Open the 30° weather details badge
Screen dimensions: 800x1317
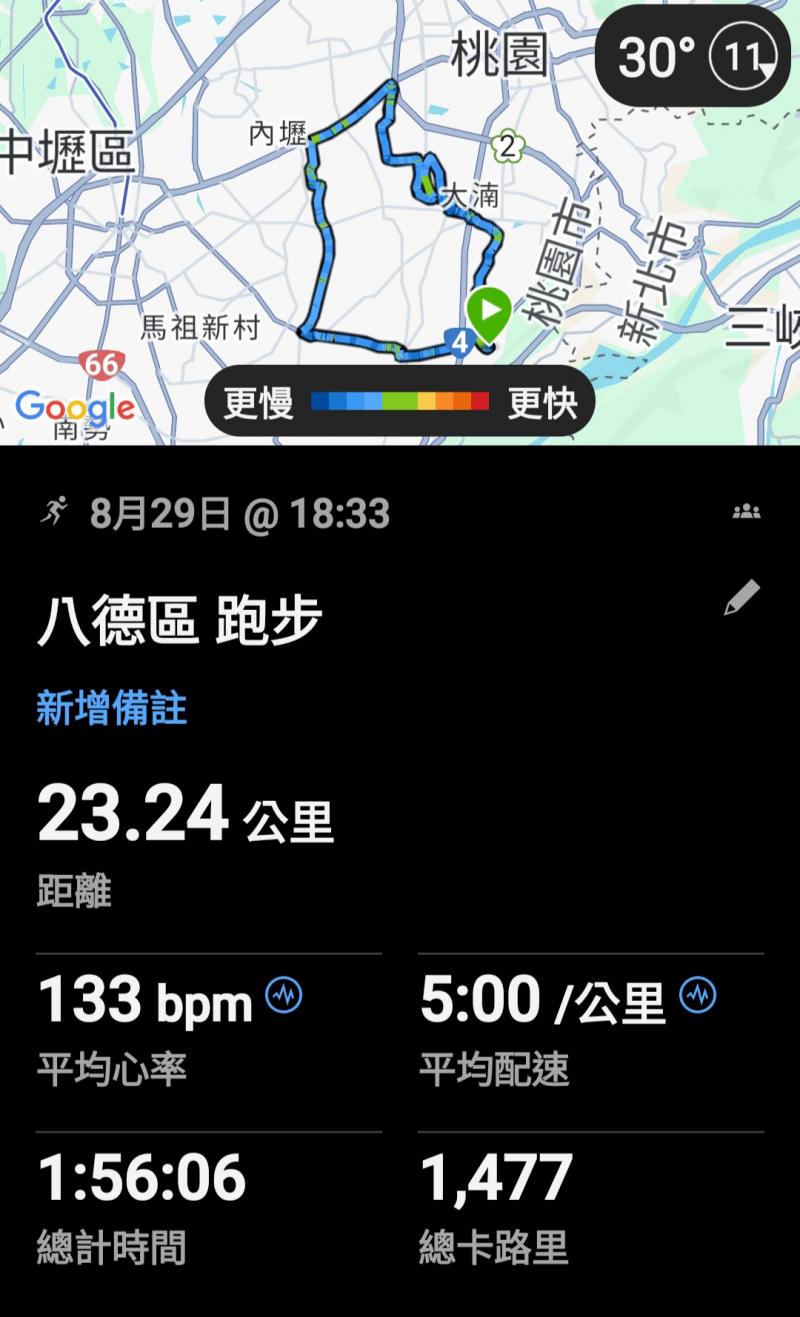coord(692,56)
